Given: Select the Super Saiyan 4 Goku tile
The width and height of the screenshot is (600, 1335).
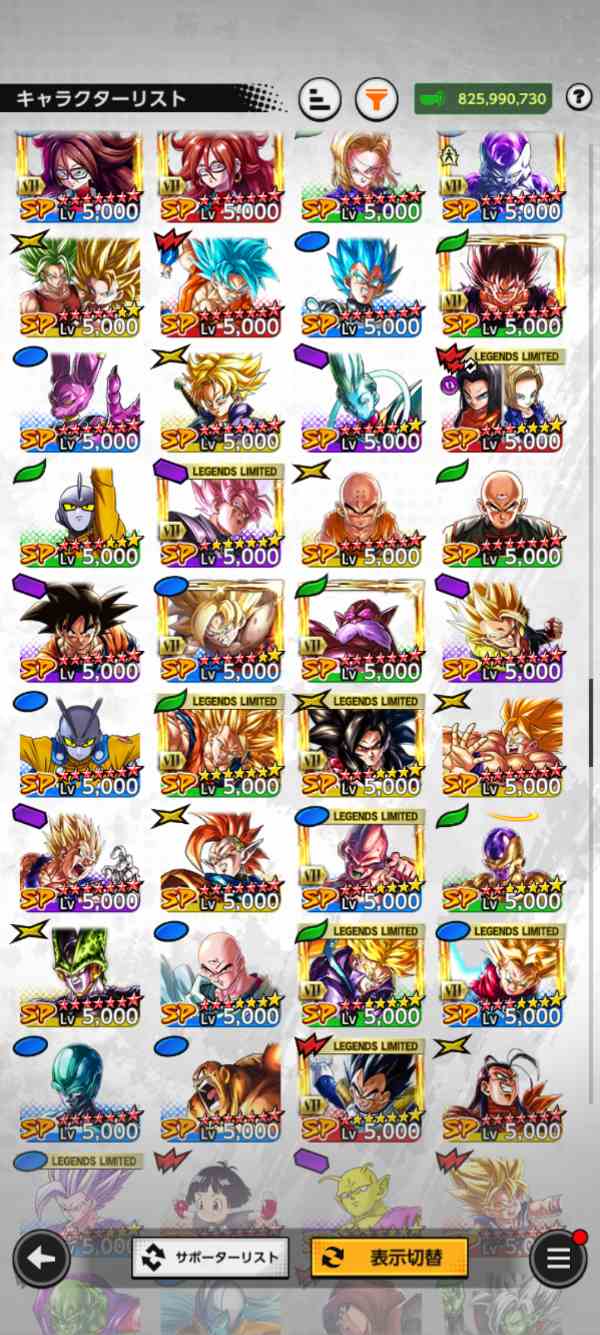Looking at the screenshot, I should (x=360, y=745).
